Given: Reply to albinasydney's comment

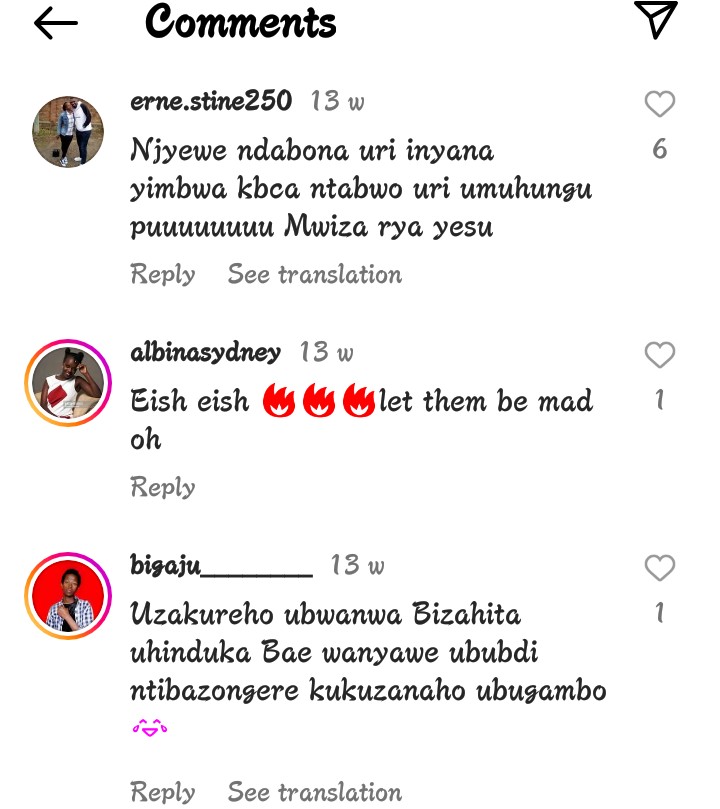Looking at the screenshot, I should pyautogui.click(x=163, y=487).
